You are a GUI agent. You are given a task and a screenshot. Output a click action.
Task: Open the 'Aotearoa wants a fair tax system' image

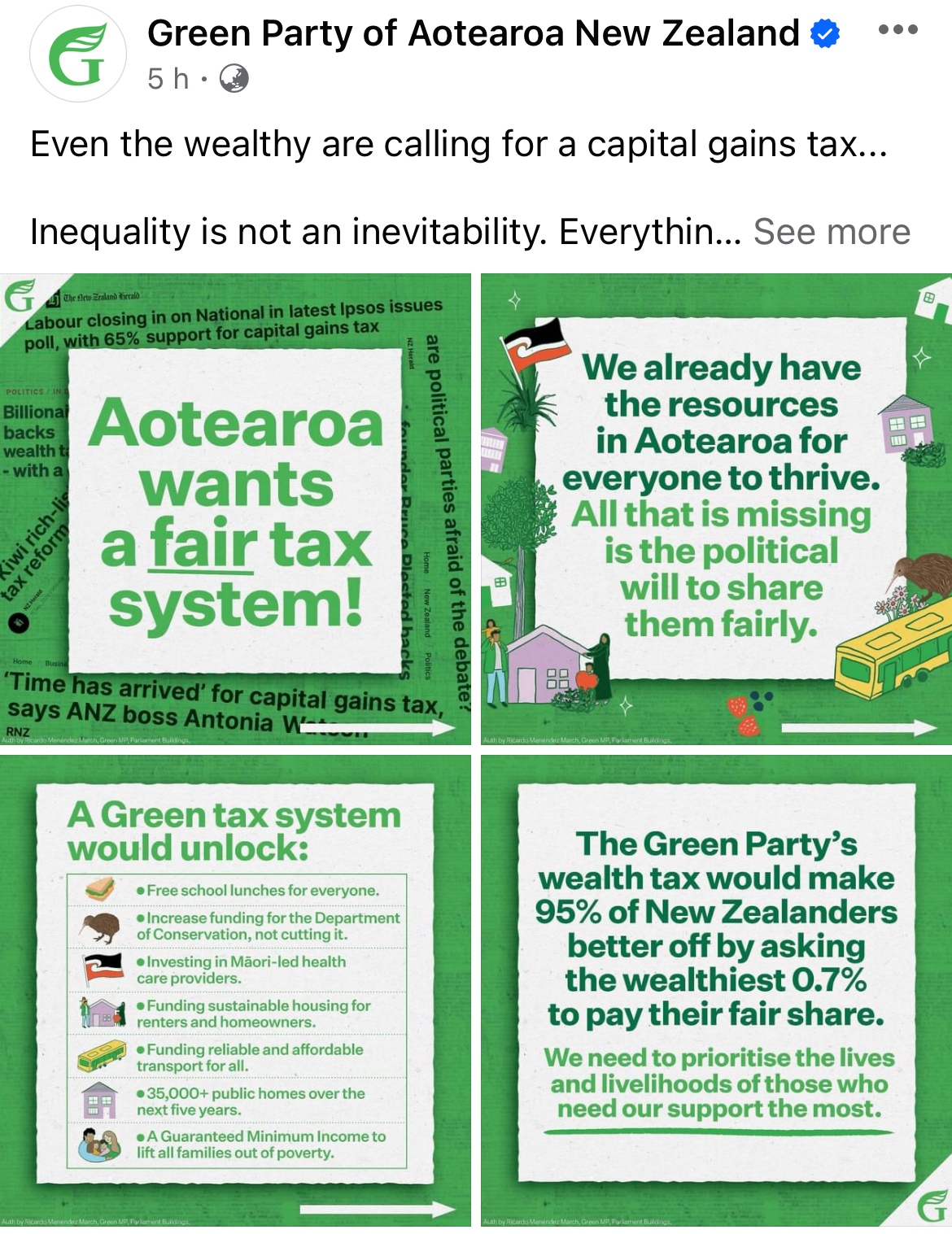tap(235, 509)
